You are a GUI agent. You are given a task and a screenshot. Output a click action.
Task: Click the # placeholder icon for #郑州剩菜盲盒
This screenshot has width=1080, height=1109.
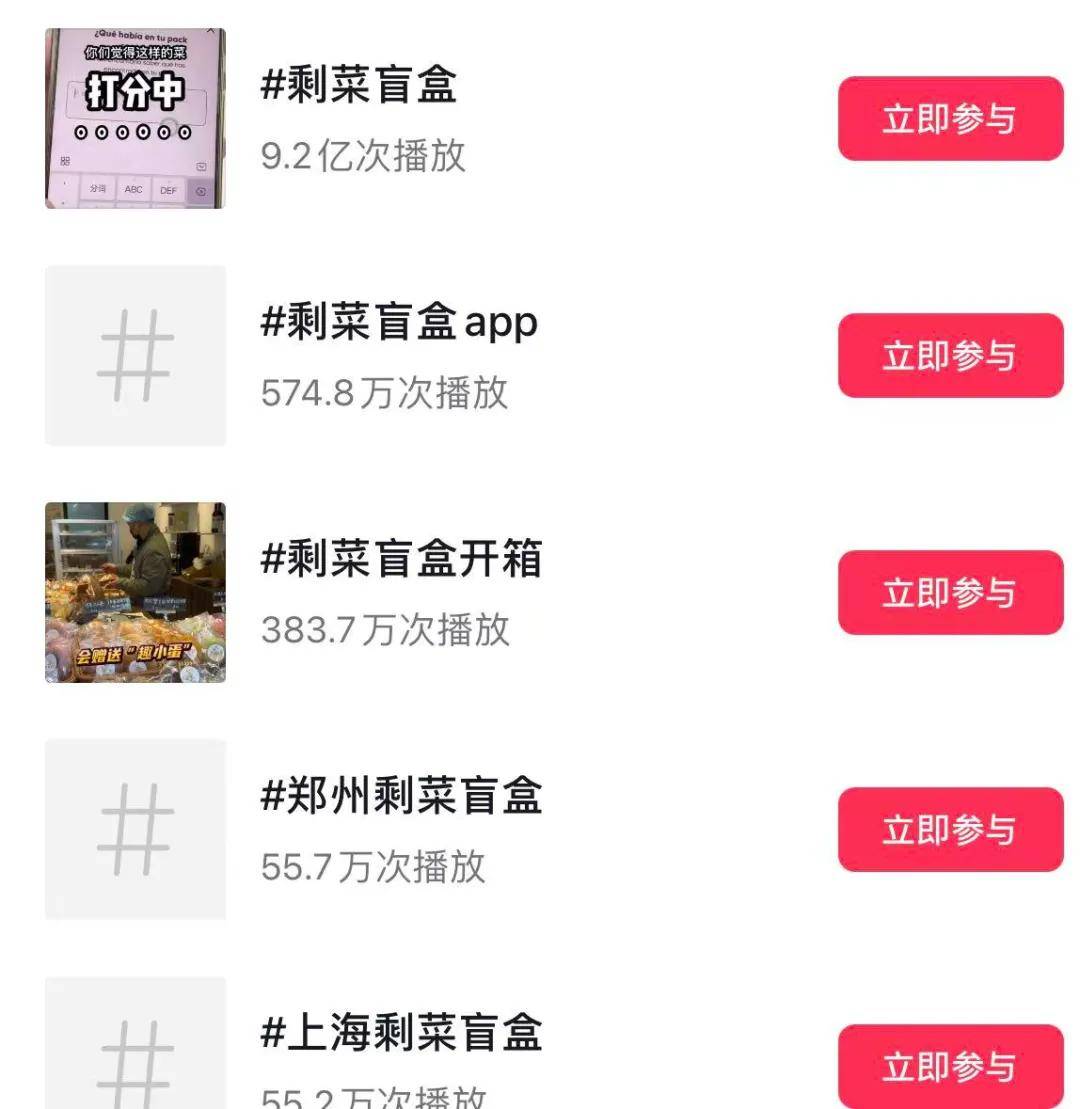click(134, 830)
